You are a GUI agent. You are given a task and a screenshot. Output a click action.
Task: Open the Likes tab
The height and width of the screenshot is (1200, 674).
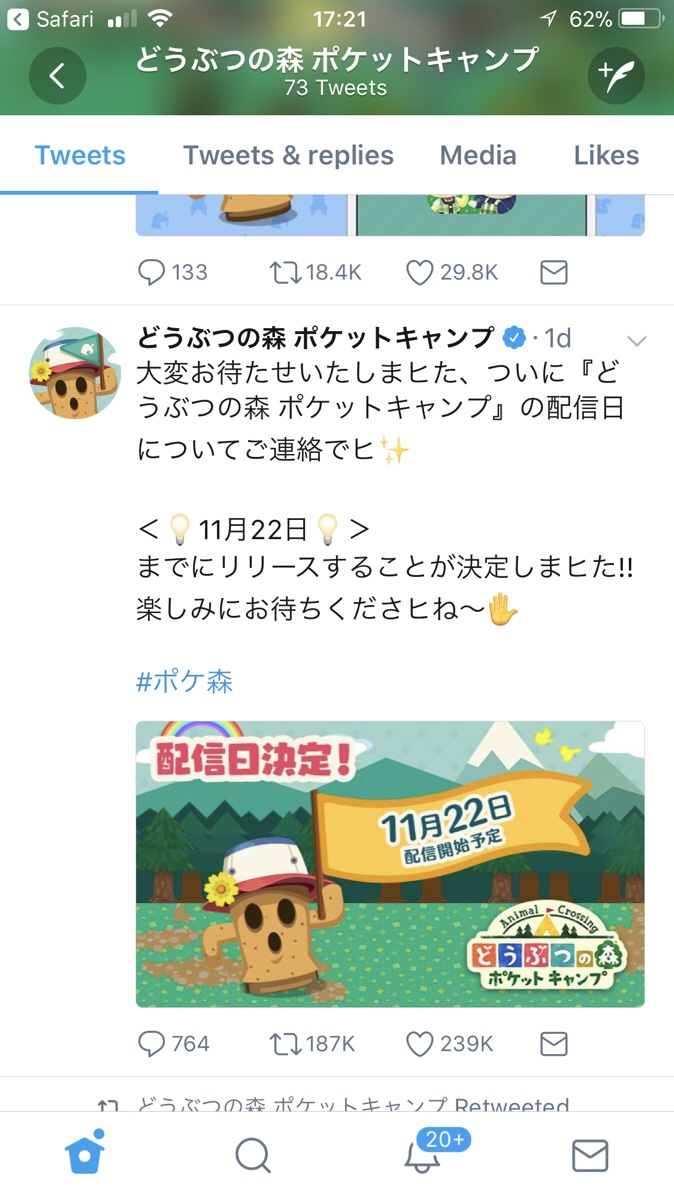click(x=606, y=156)
